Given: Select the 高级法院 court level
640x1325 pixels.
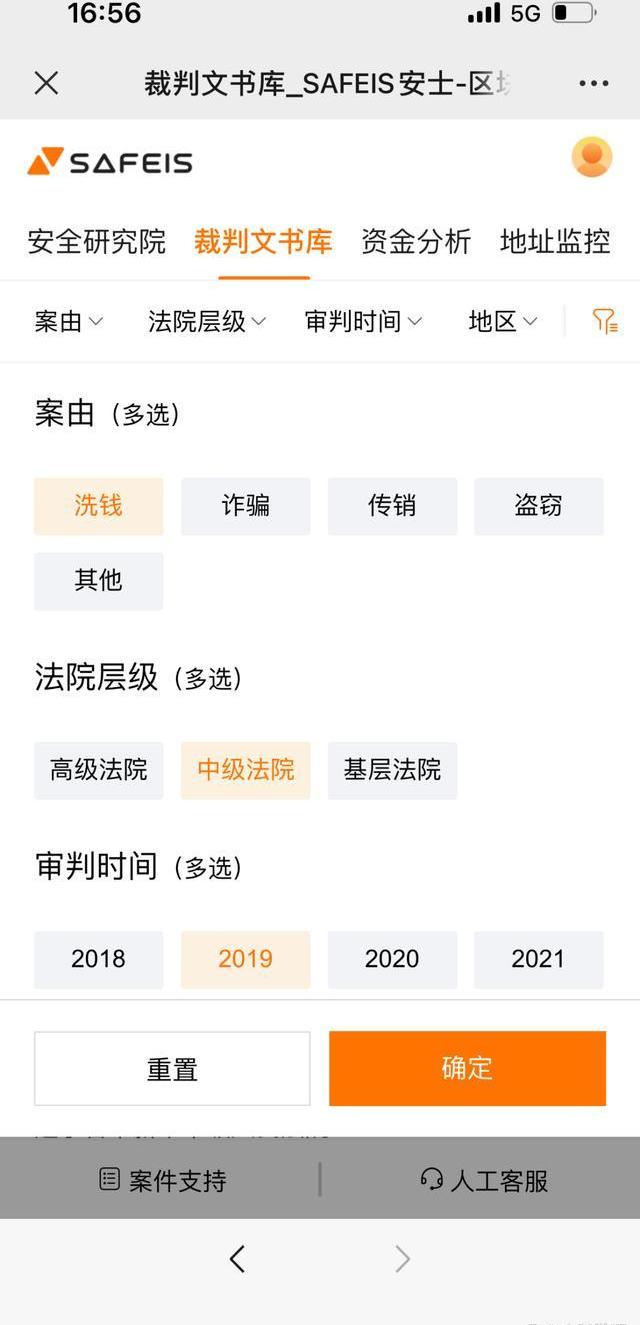Looking at the screenshot, I should pos(98,770).
